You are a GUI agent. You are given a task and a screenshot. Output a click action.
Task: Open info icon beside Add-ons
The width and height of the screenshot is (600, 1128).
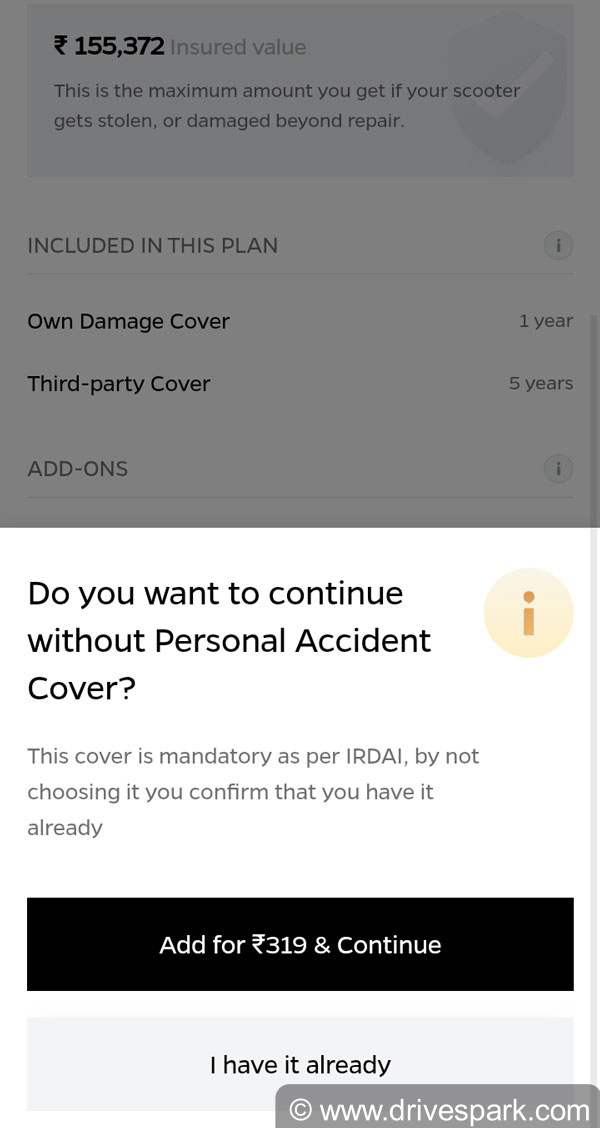point(558,468)
